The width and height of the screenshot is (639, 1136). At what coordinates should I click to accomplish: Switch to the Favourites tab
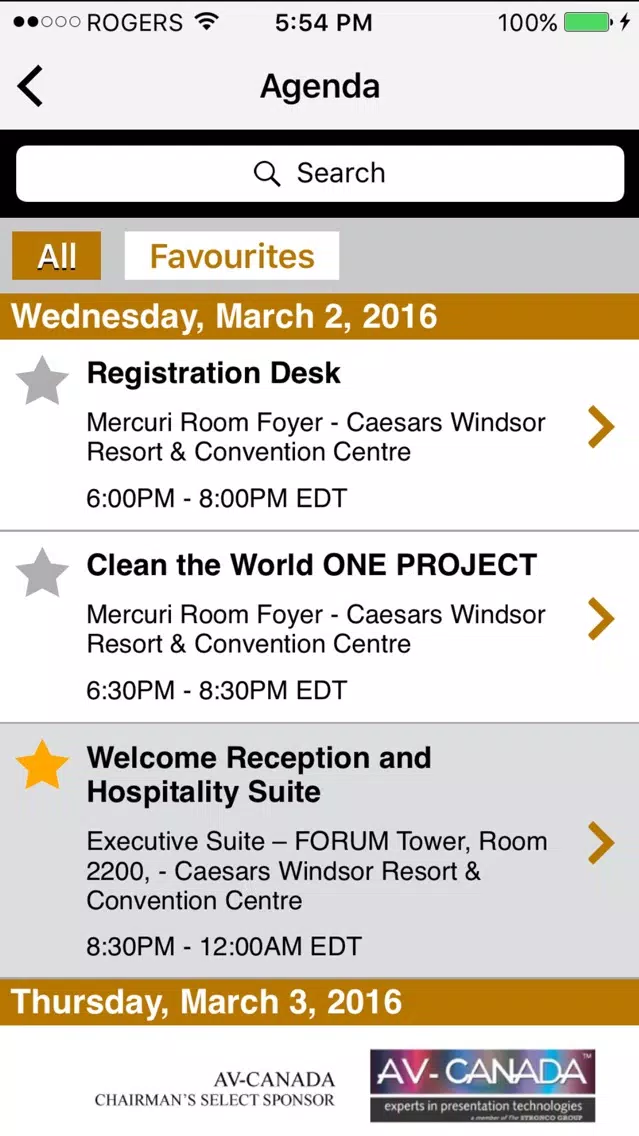pyautogui.click(x=232, y=256)
